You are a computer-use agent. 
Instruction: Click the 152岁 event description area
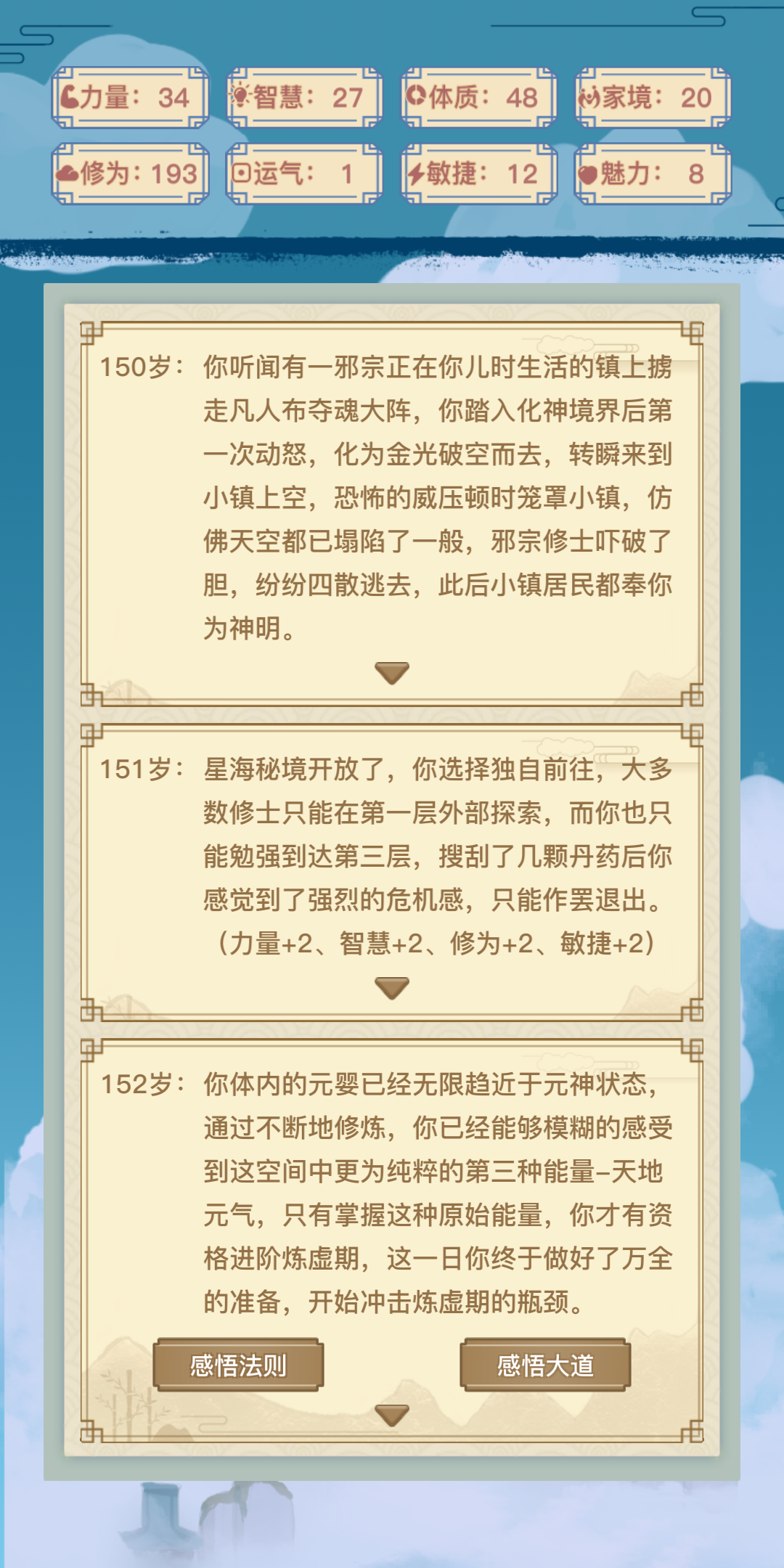(392, 1191)
